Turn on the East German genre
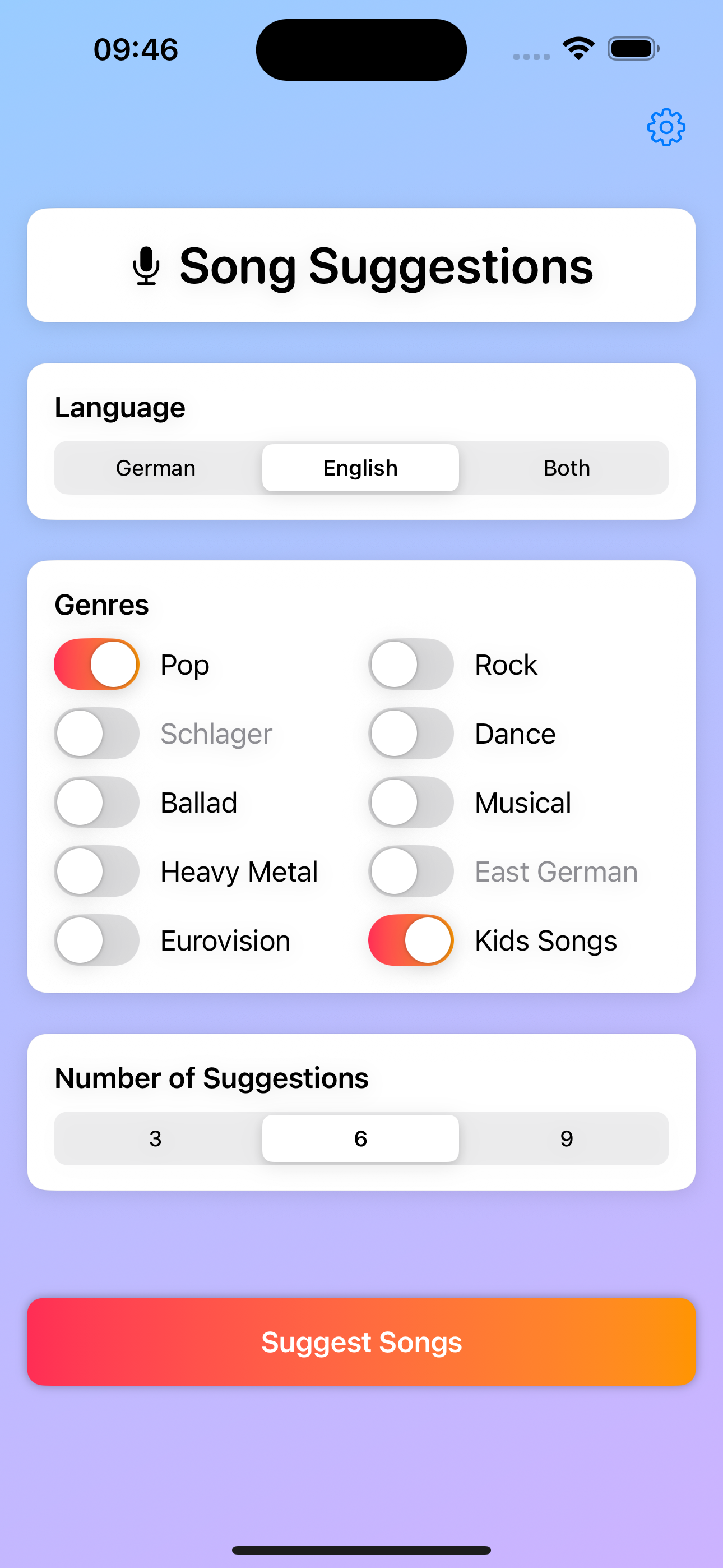This screenshot has width=723, height=1568. click(411, 871)
